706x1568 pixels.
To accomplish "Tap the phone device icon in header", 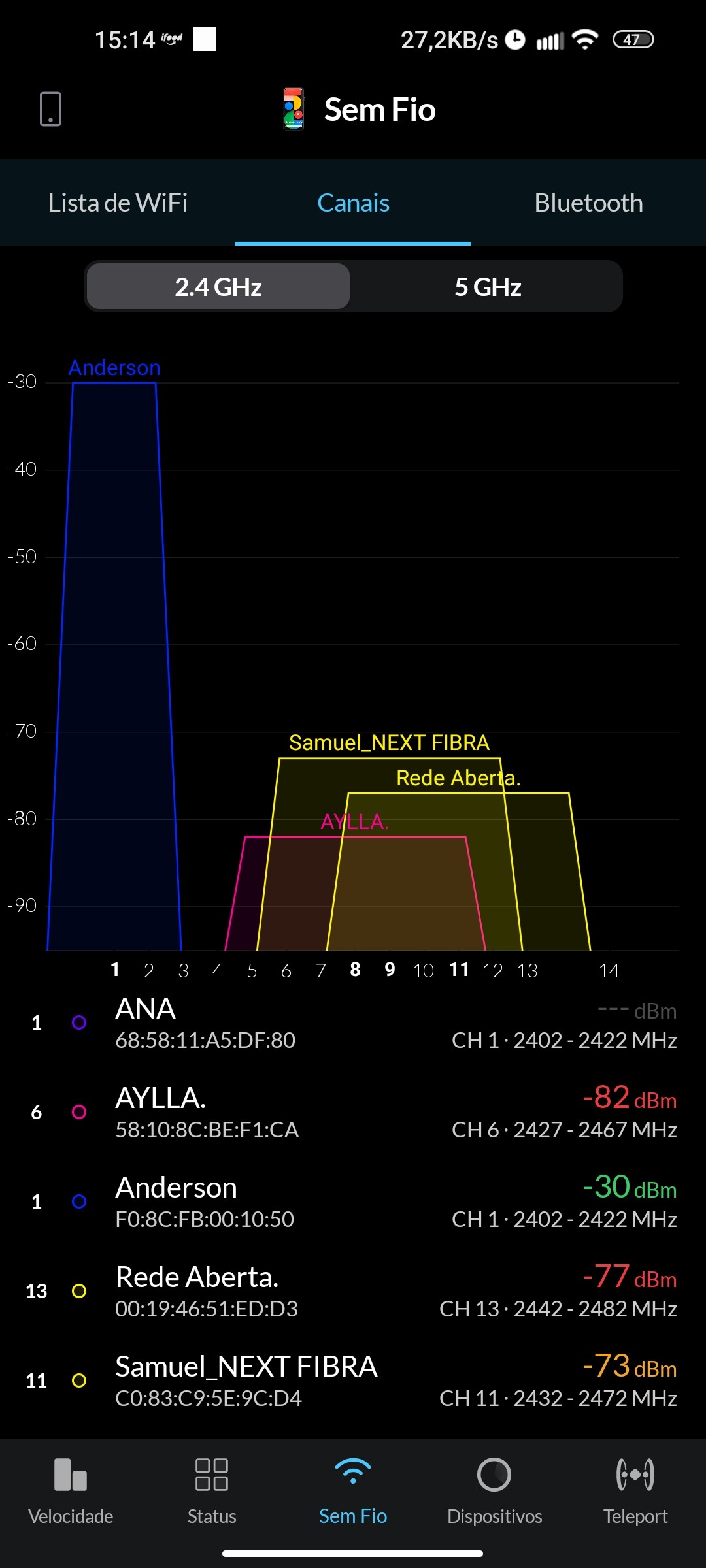I will 50,109.
